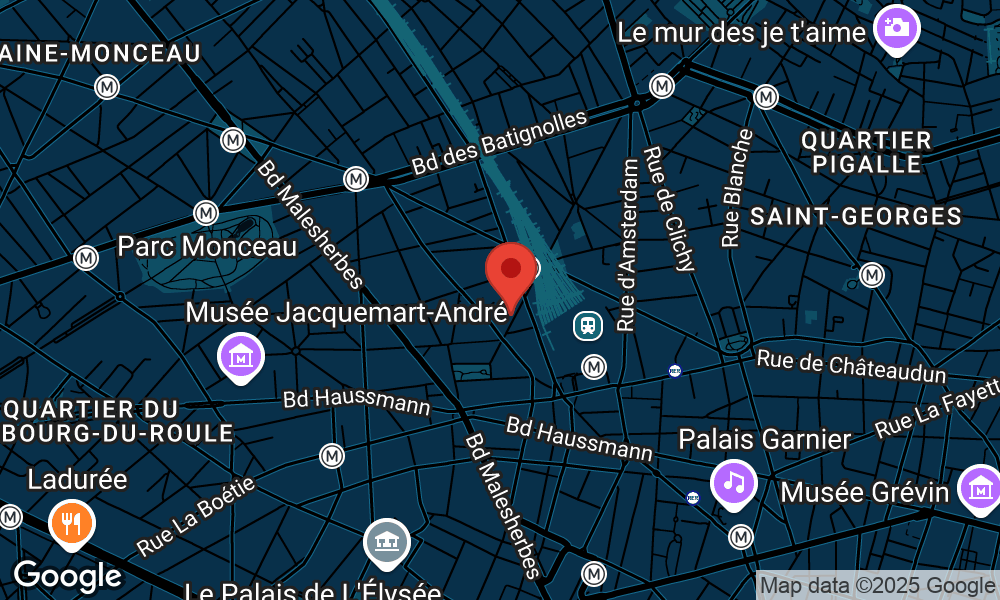Open the Palais Garnier music venue marker
Screen dimensions: 1000x600
pos(734,483)
